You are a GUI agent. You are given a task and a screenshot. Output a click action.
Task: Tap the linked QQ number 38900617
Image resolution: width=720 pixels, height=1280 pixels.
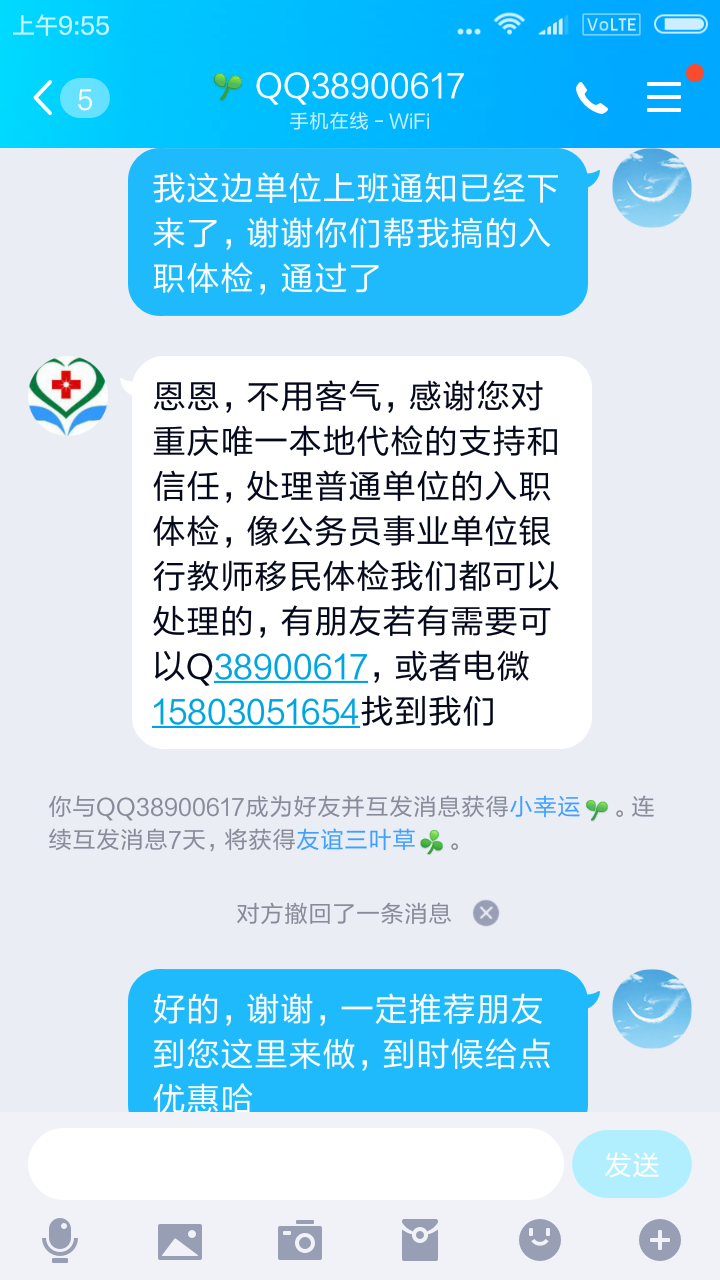coord(291,667)
